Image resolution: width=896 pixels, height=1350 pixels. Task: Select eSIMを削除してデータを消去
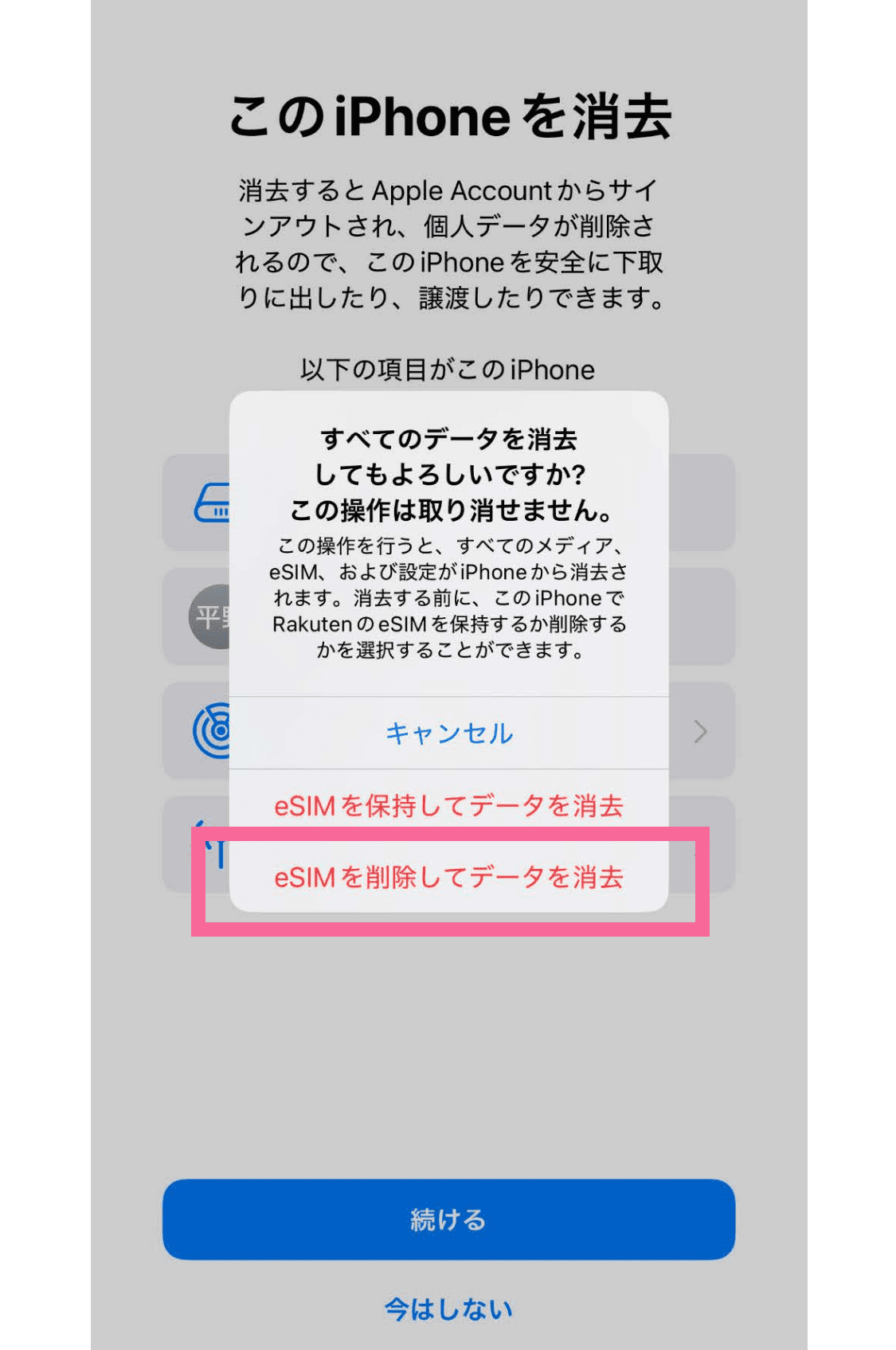pos(448,877)
